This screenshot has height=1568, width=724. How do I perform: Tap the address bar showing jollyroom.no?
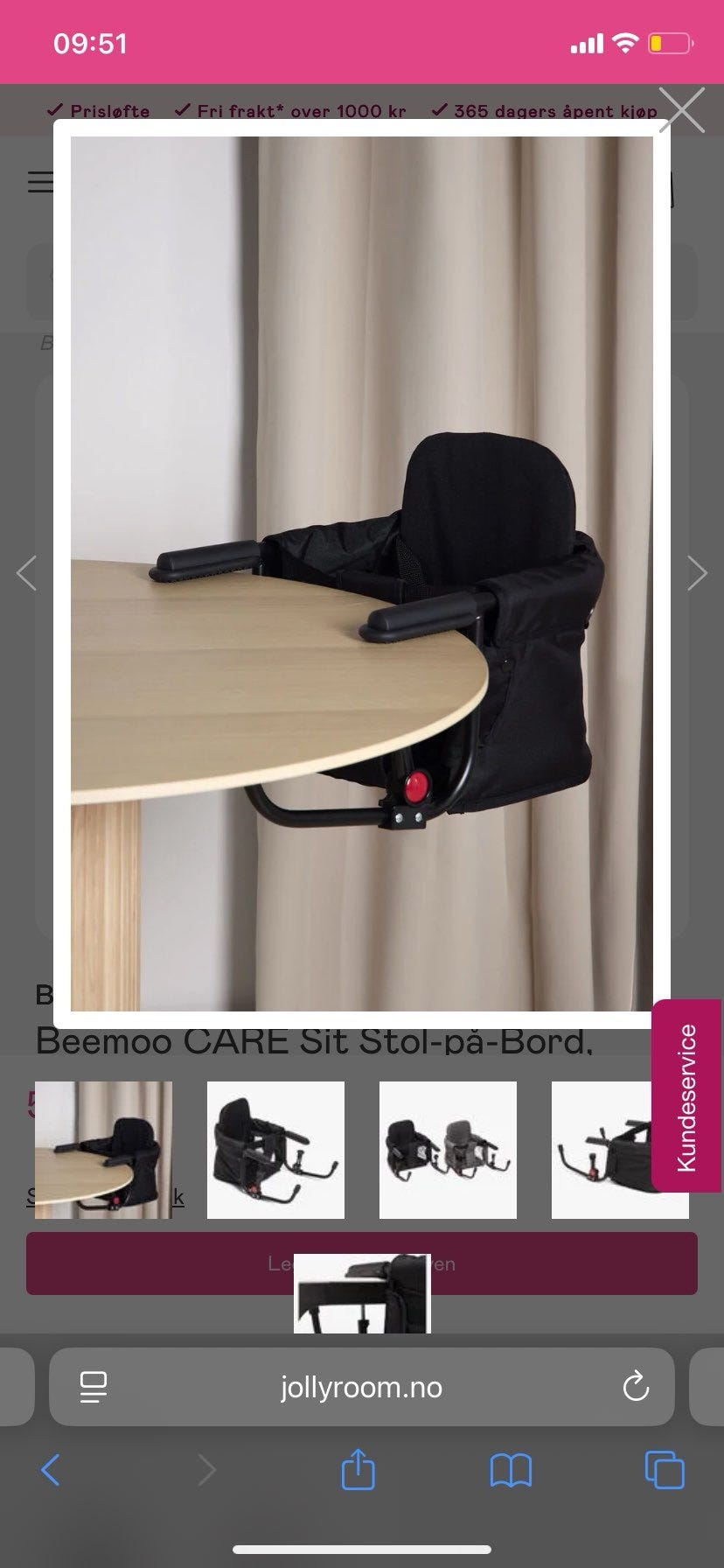click(362, 1387)
